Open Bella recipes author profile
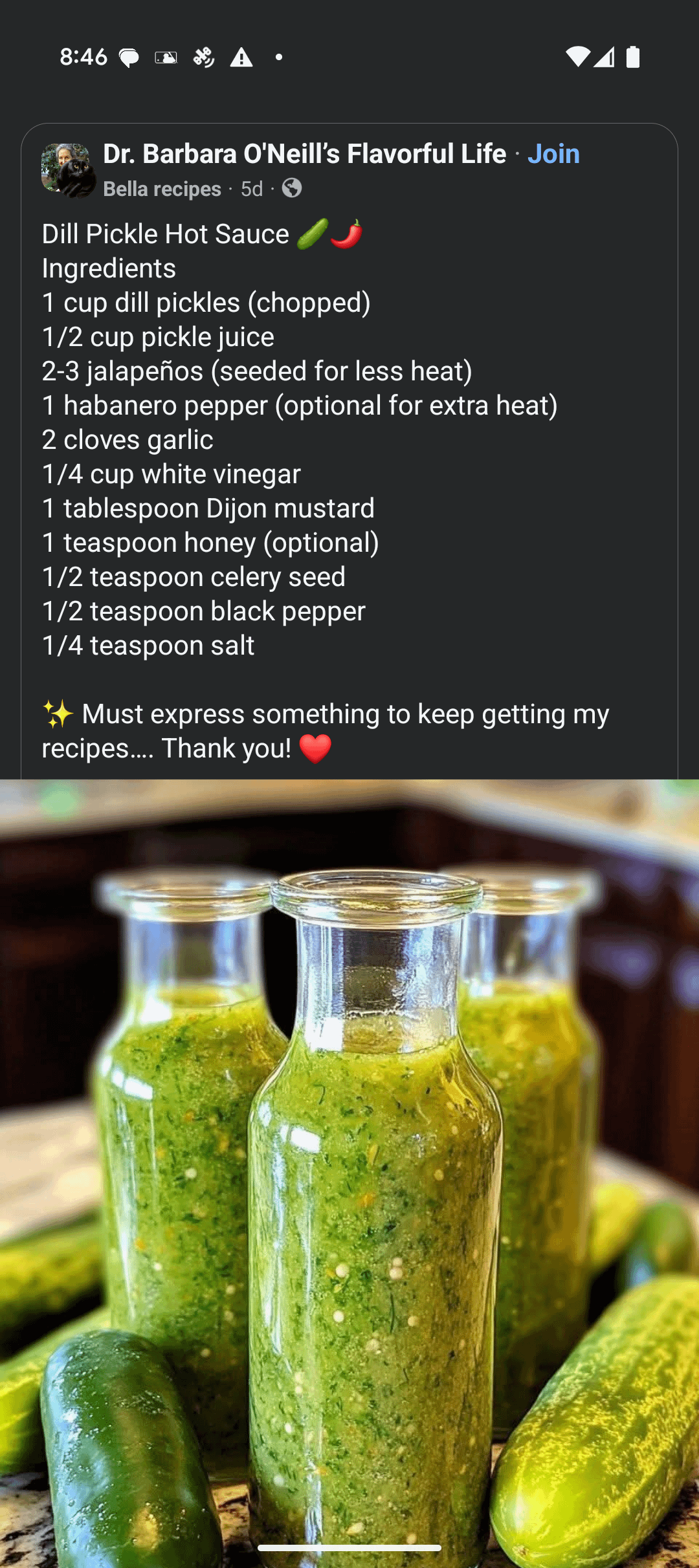 [x=162, y=189]
